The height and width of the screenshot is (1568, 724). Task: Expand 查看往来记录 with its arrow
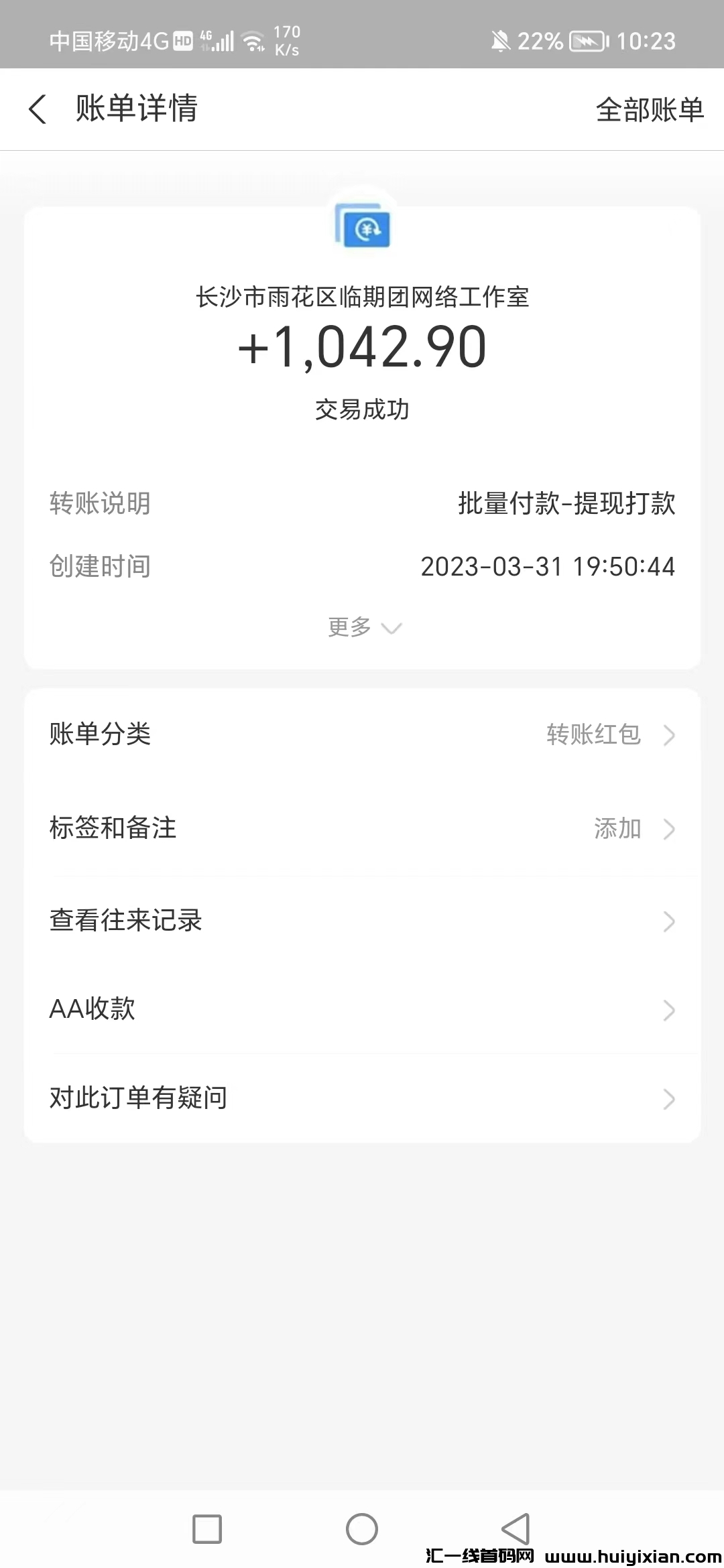coord(669,921)
